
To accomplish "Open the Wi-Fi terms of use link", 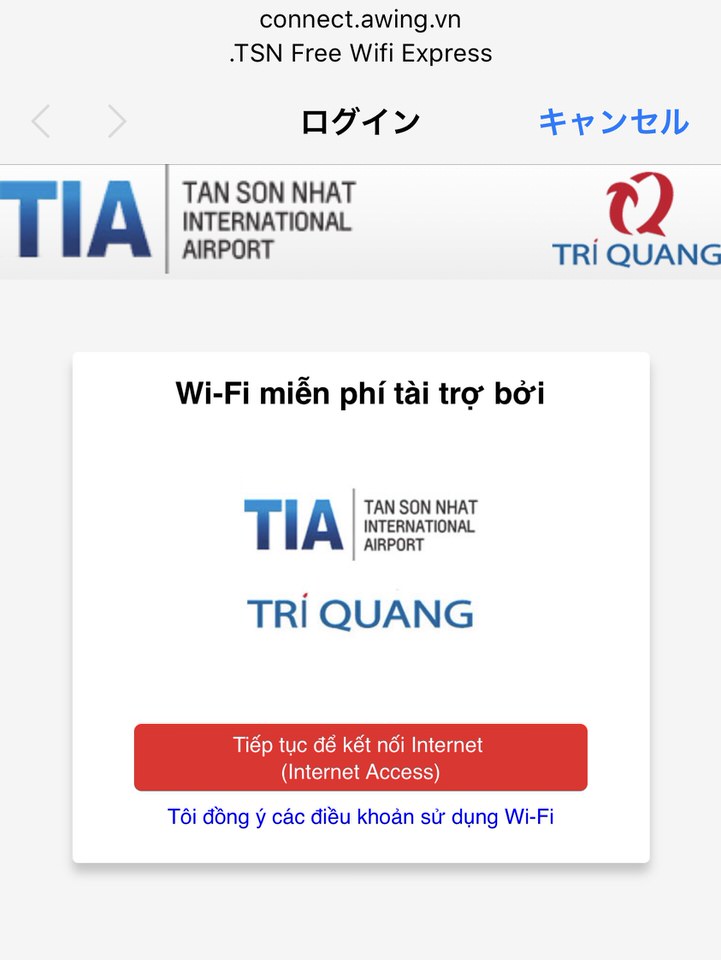I will click(360, 817).
